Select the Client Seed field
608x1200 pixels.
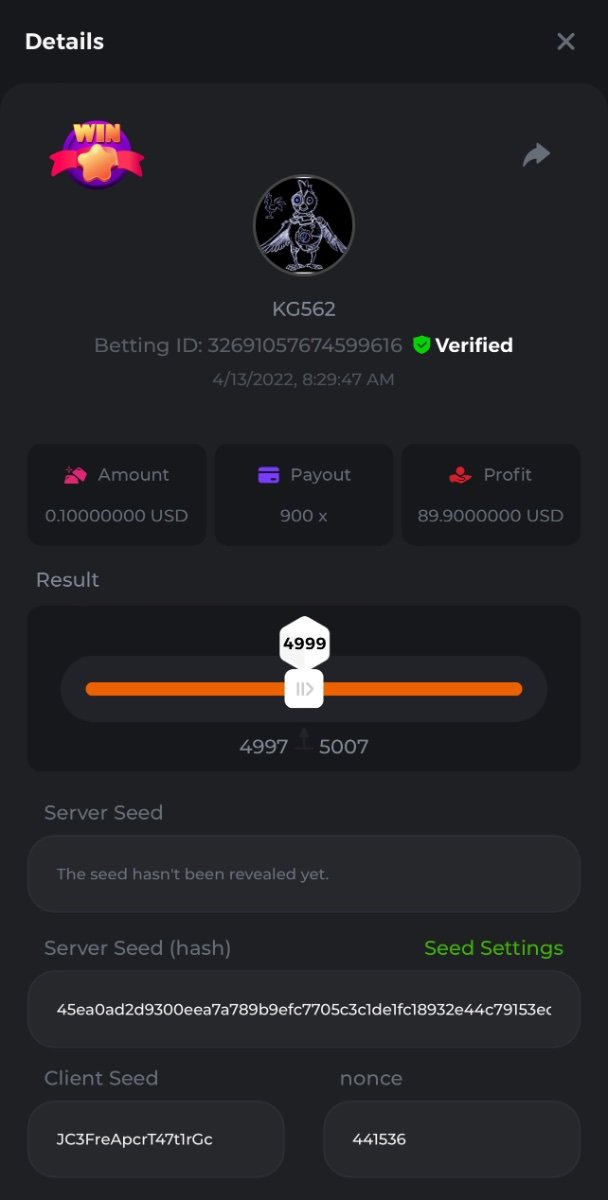click(156, 1139)
